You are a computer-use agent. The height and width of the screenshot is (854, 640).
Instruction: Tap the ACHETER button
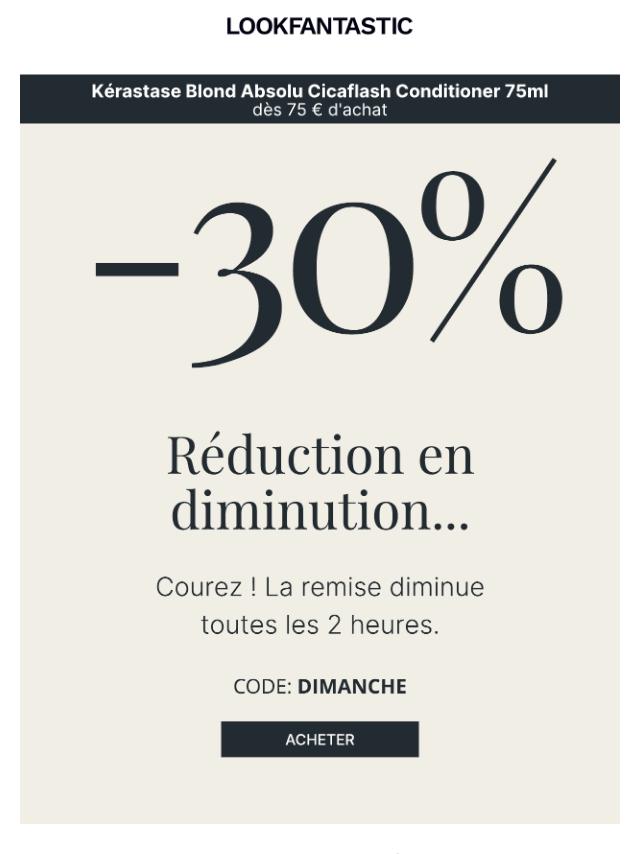click(319, 740)
